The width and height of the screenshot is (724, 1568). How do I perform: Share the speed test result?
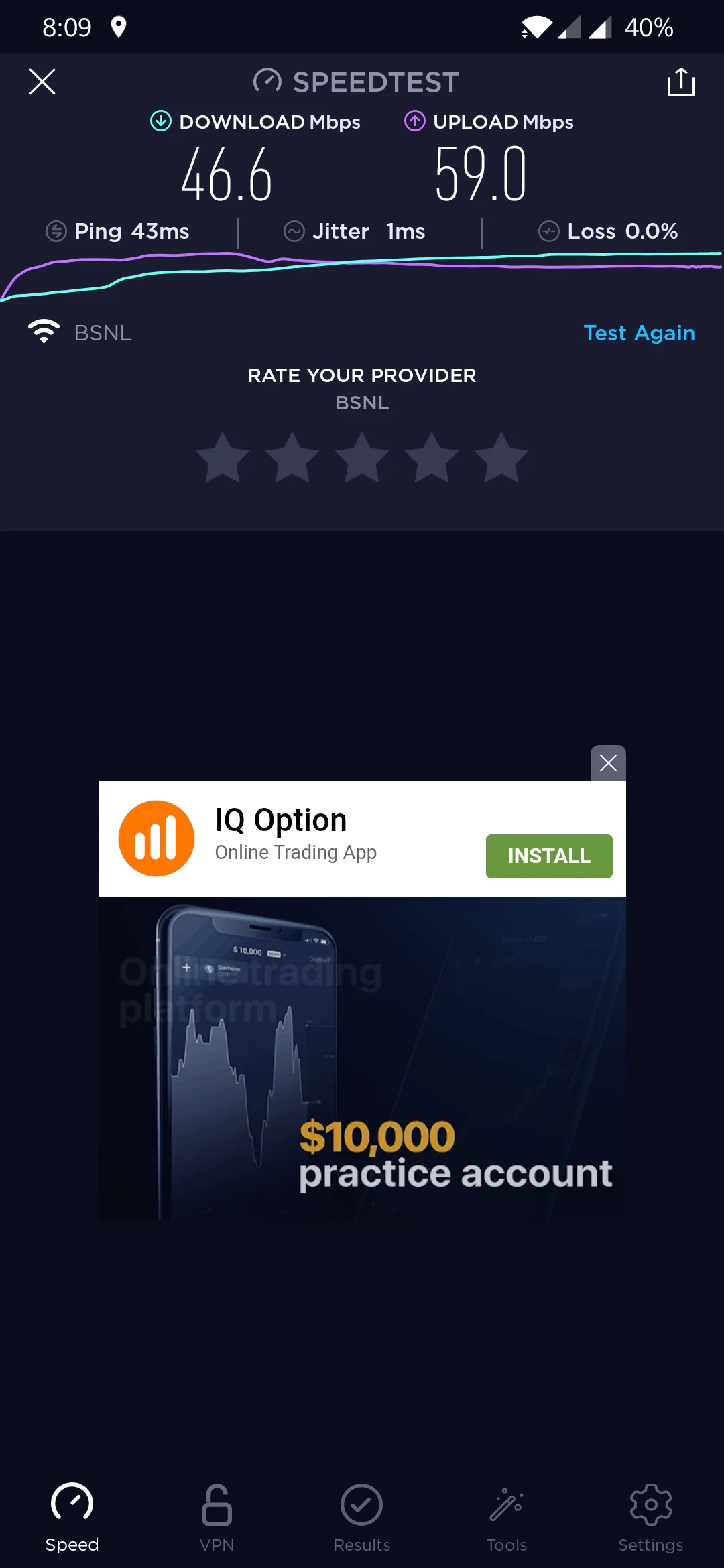point(680,82)
